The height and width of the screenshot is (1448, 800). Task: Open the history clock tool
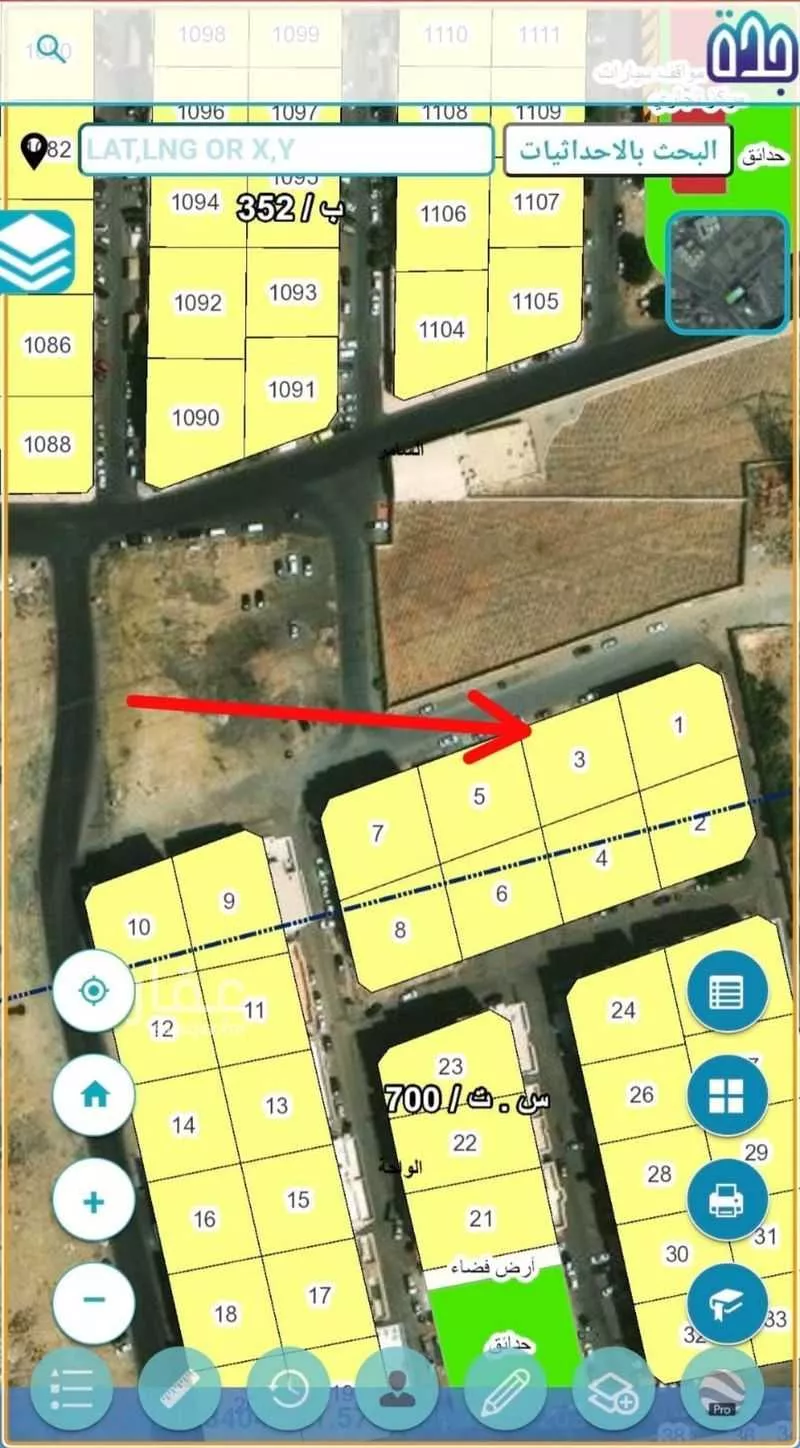(x=288, y=1390)
